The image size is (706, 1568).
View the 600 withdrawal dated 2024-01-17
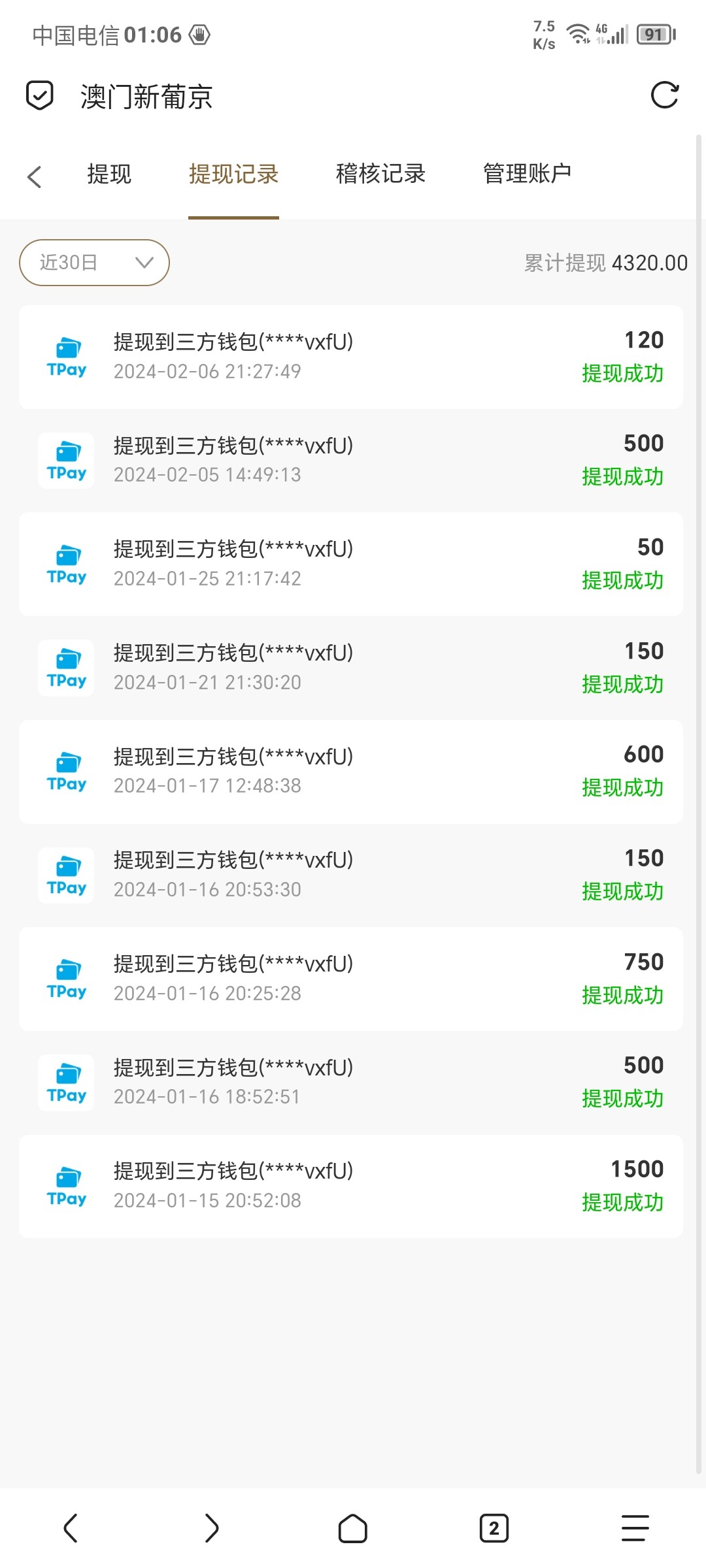[x=351, y=771]
